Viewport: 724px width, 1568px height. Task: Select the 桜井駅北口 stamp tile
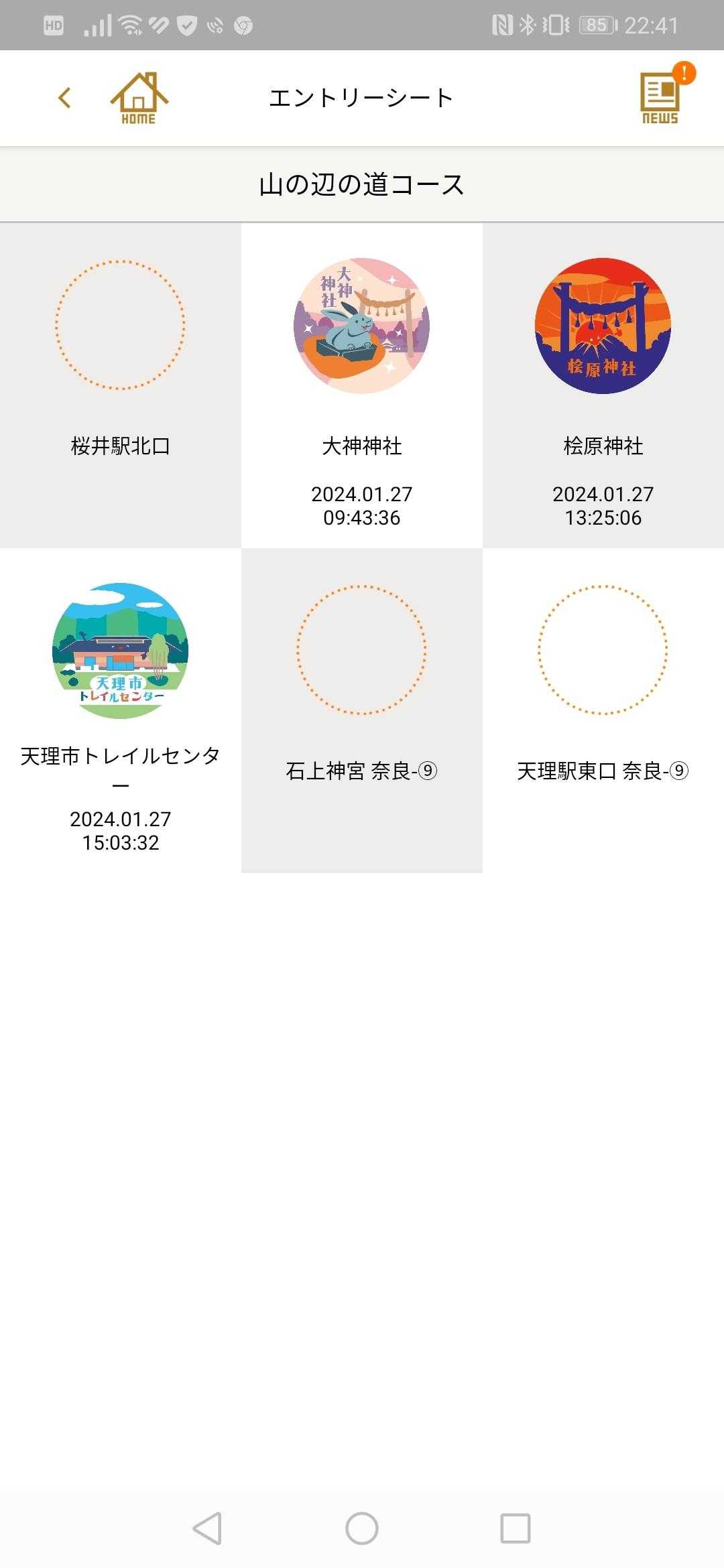coord(121,385)
